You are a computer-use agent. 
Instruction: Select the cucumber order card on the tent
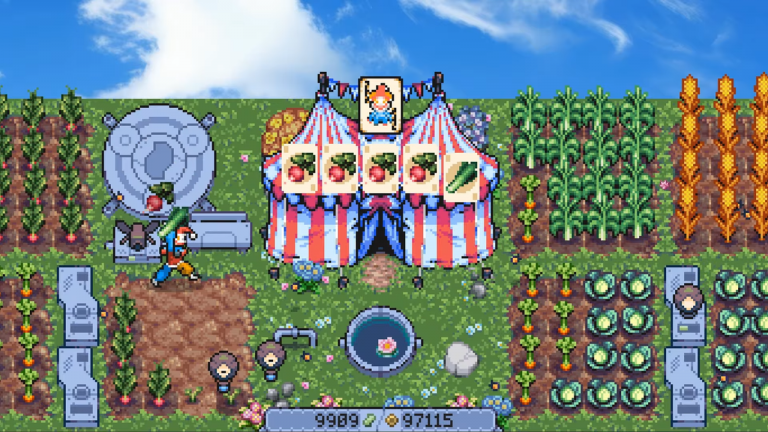point(460,172)
